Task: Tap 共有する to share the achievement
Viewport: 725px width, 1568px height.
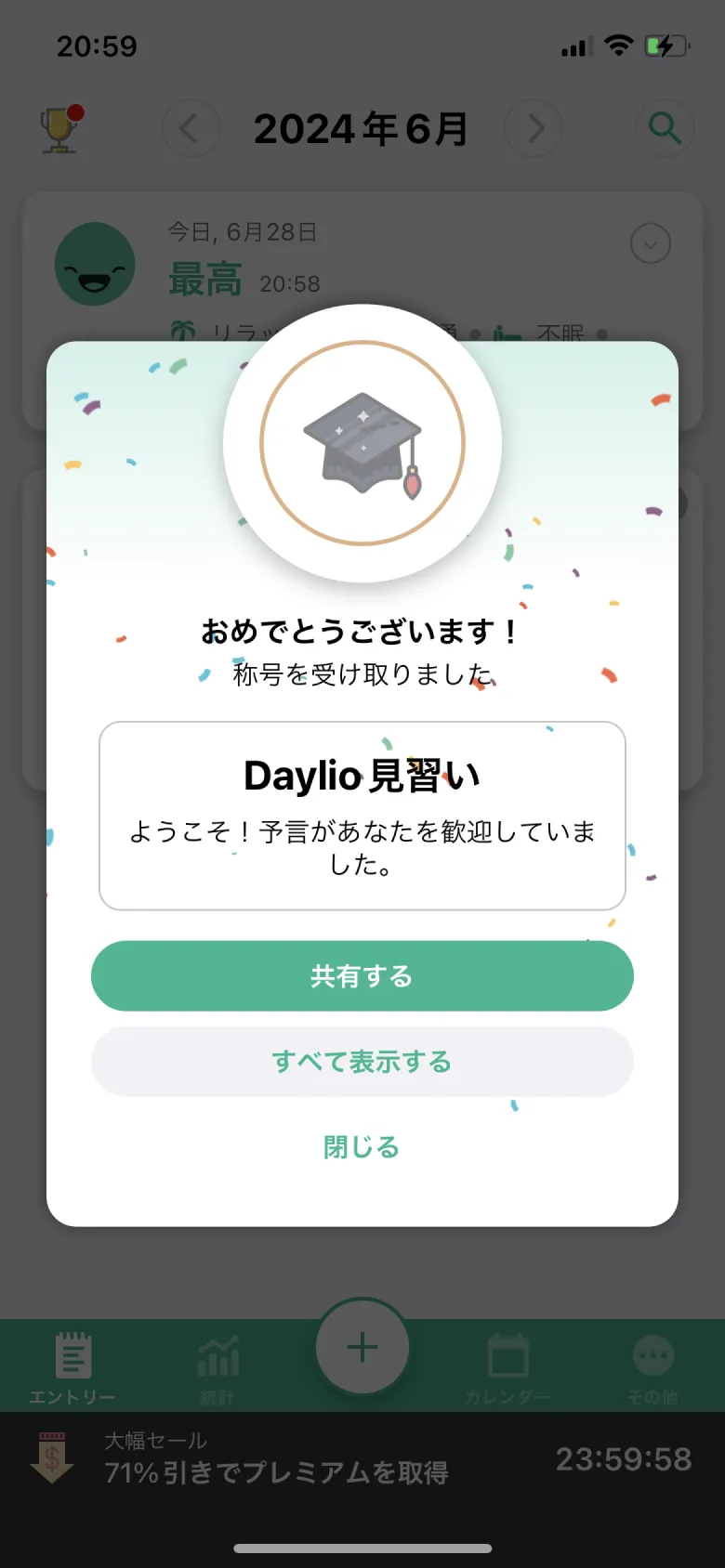Action: point(362,975)
